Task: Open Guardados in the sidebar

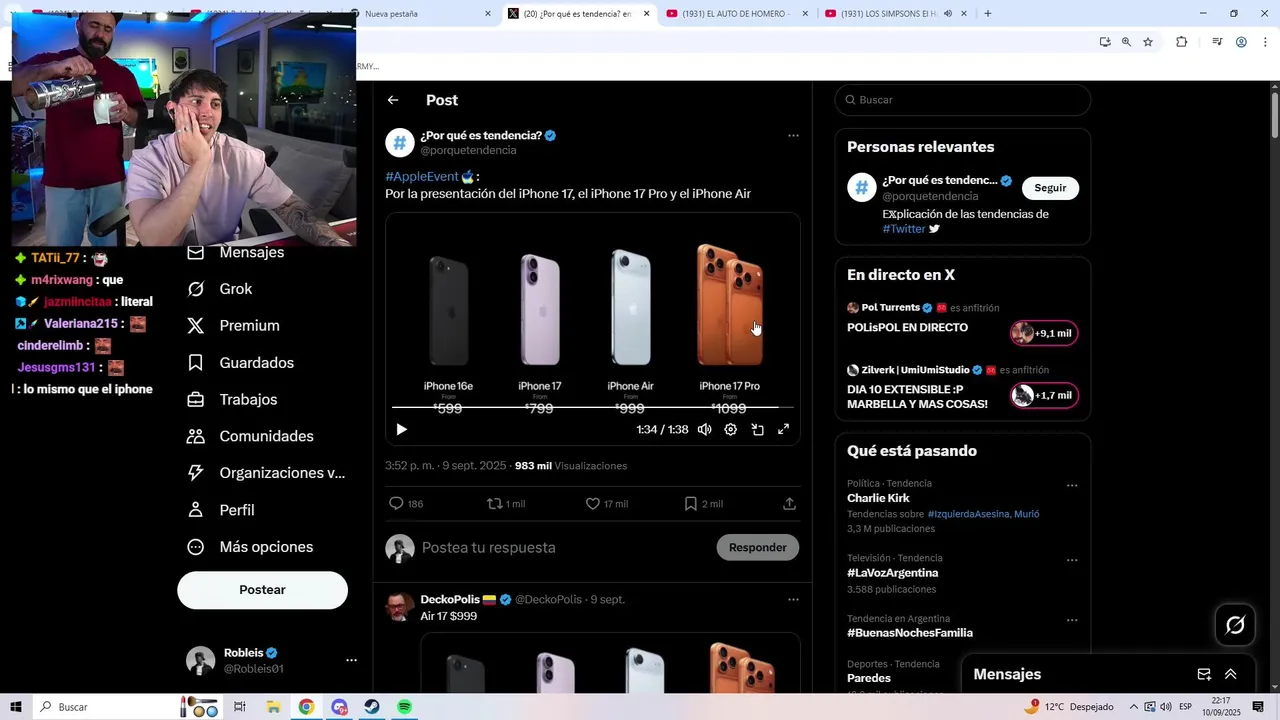Action: coord(256,363)
